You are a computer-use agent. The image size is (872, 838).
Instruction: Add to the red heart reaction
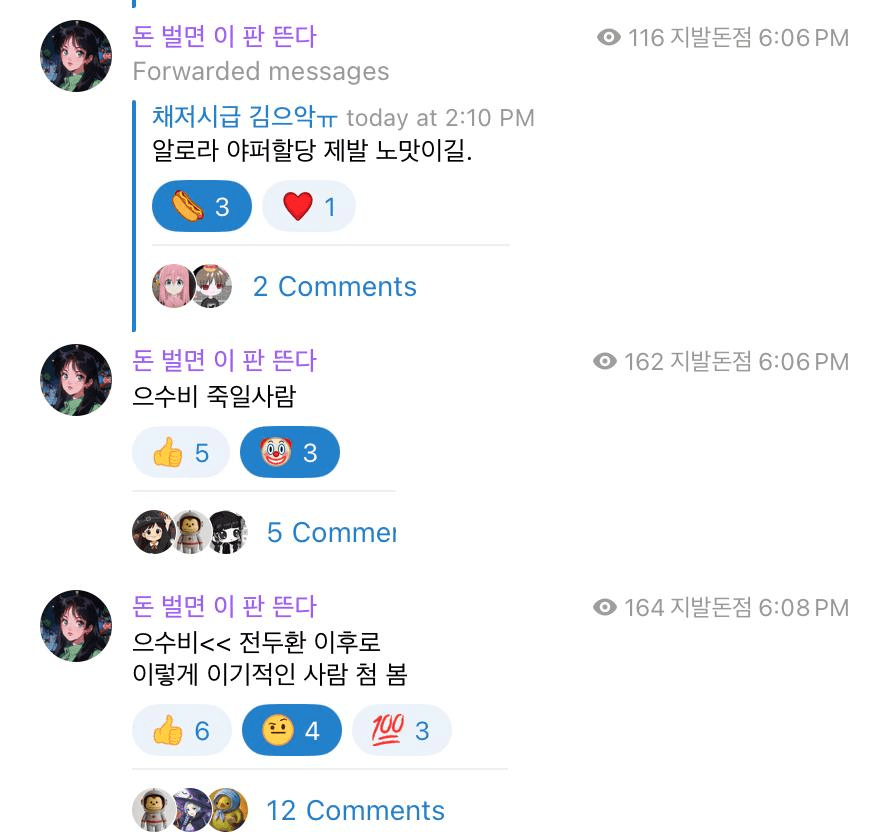pos(308,206)
